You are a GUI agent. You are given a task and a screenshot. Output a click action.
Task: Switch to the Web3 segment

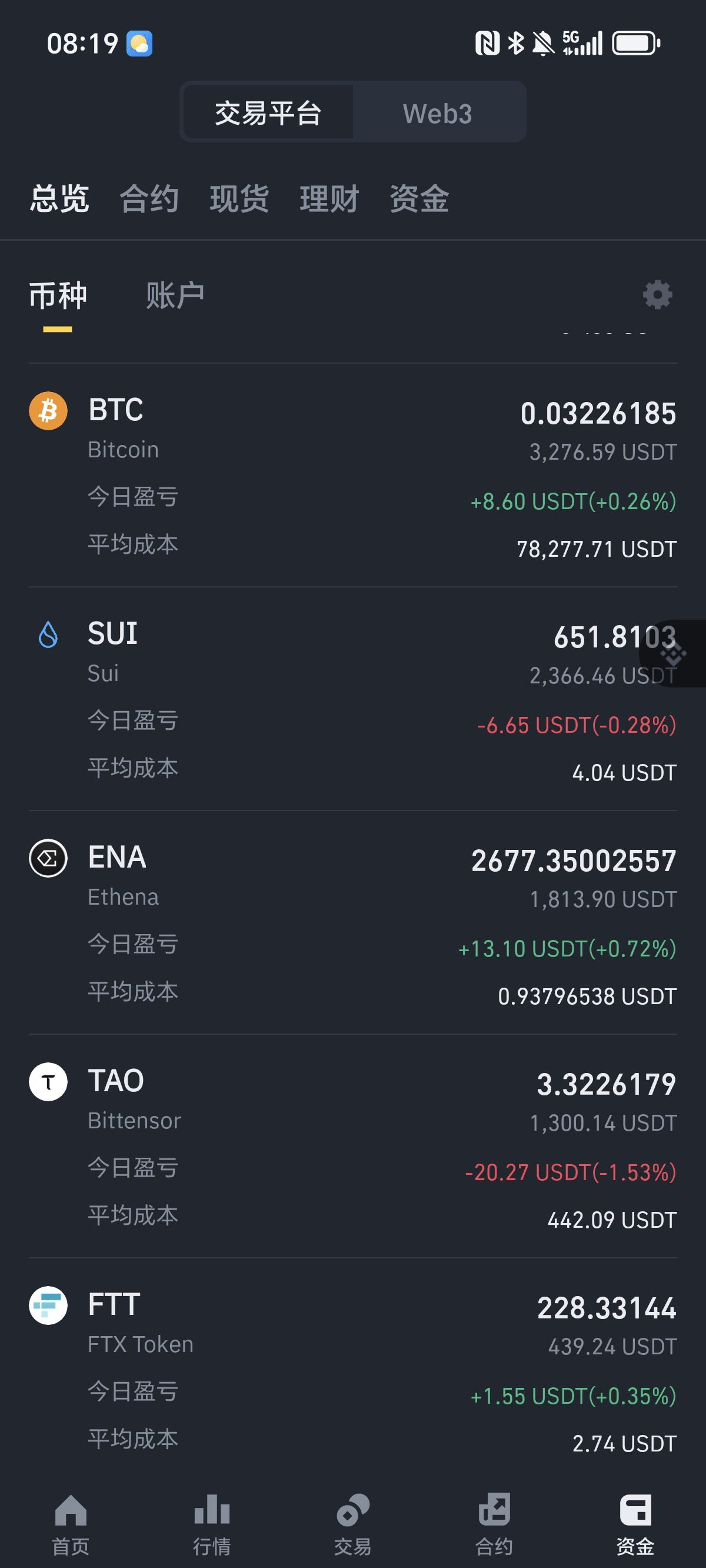point(438,113)
